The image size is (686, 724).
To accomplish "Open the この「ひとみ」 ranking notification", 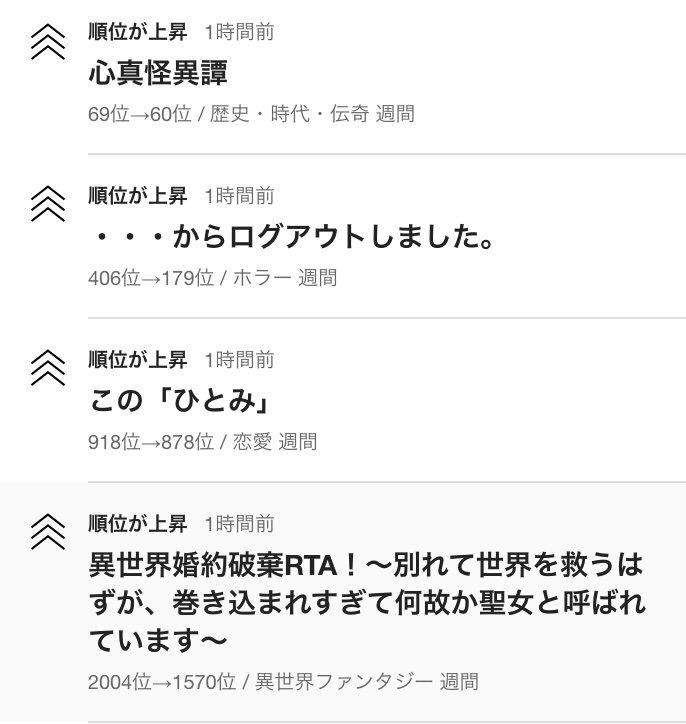I will [x=182, y=401].
